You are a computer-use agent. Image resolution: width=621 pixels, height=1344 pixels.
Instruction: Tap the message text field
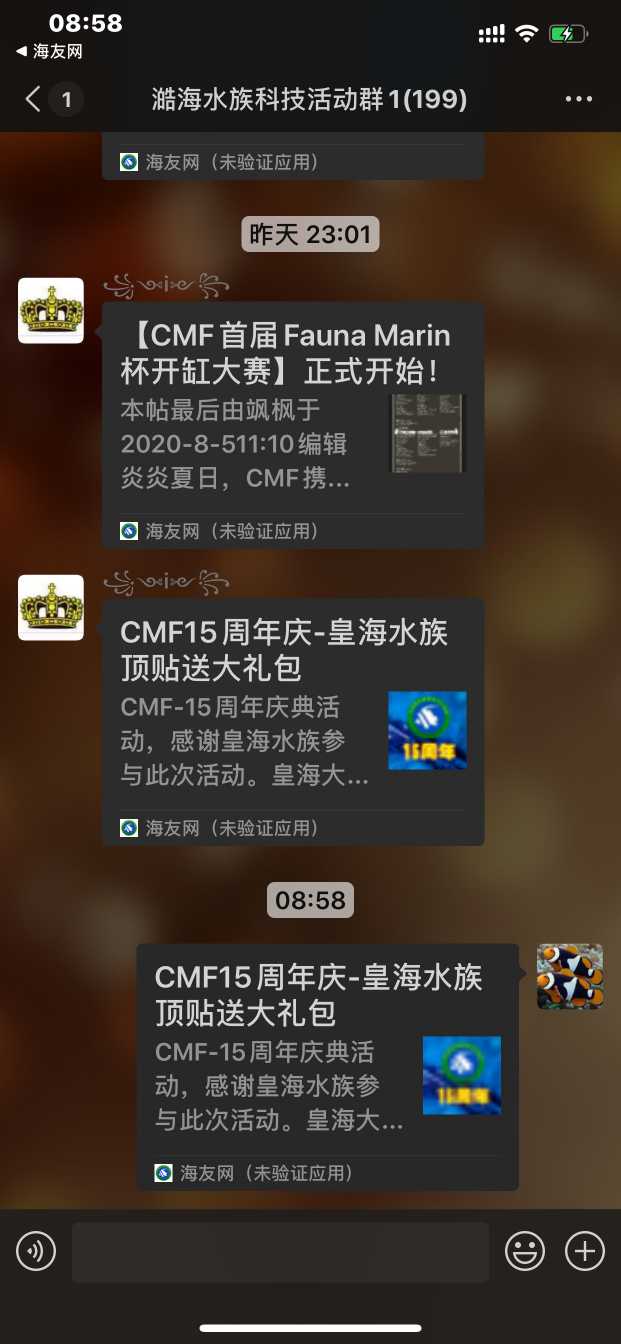click(280, 1251)
